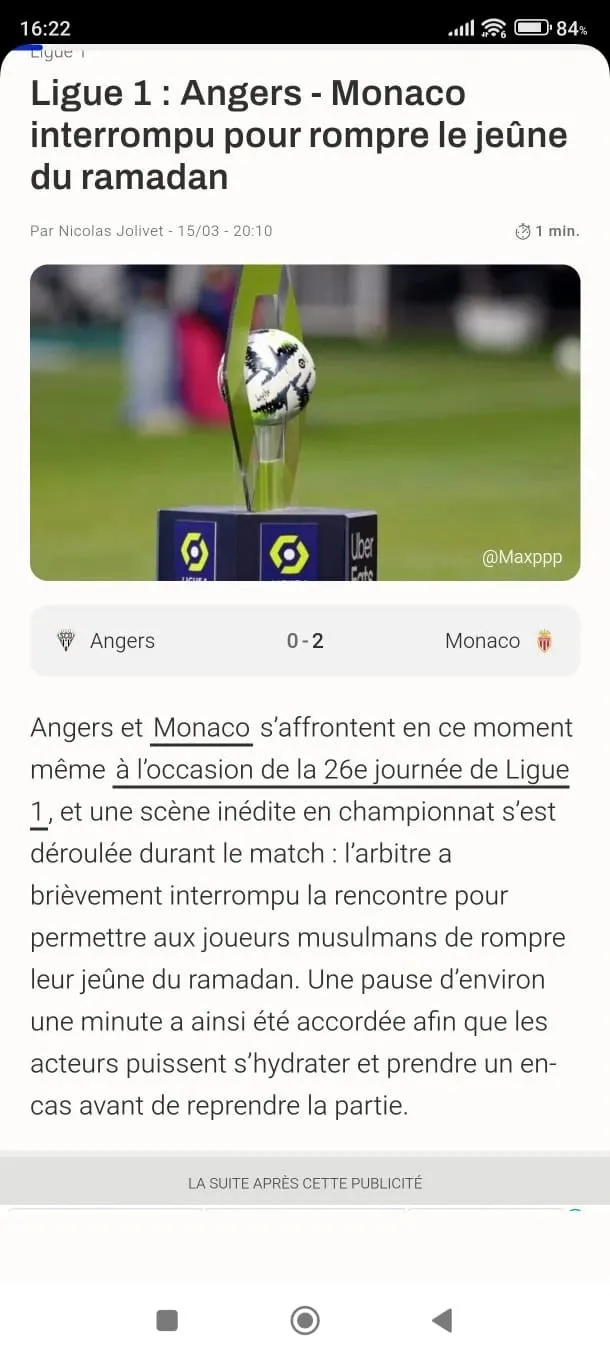
Task: Tap the system back button
Action: (442, 1320)
